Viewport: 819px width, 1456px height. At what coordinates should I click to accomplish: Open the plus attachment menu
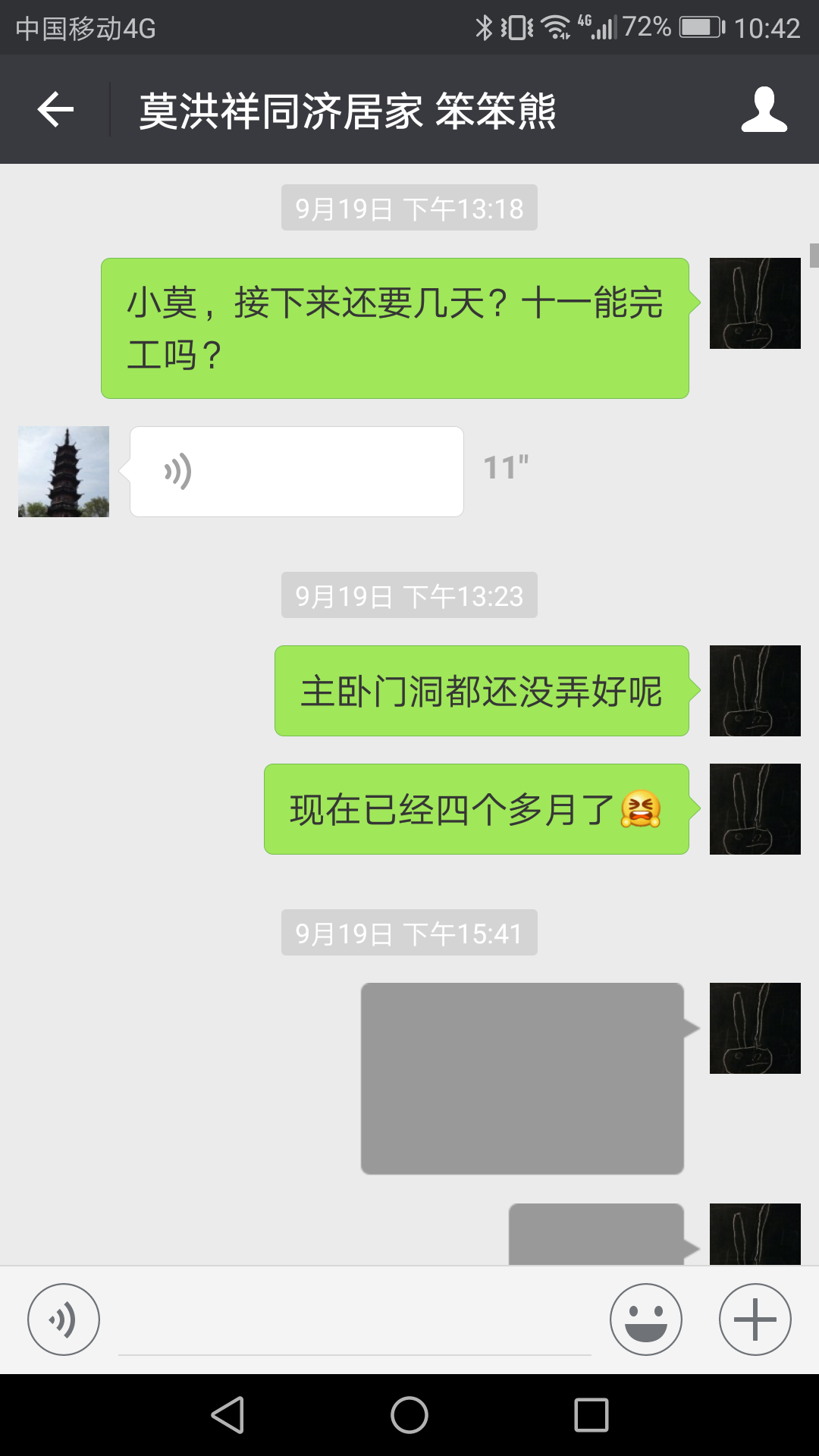pos(755,1319)
